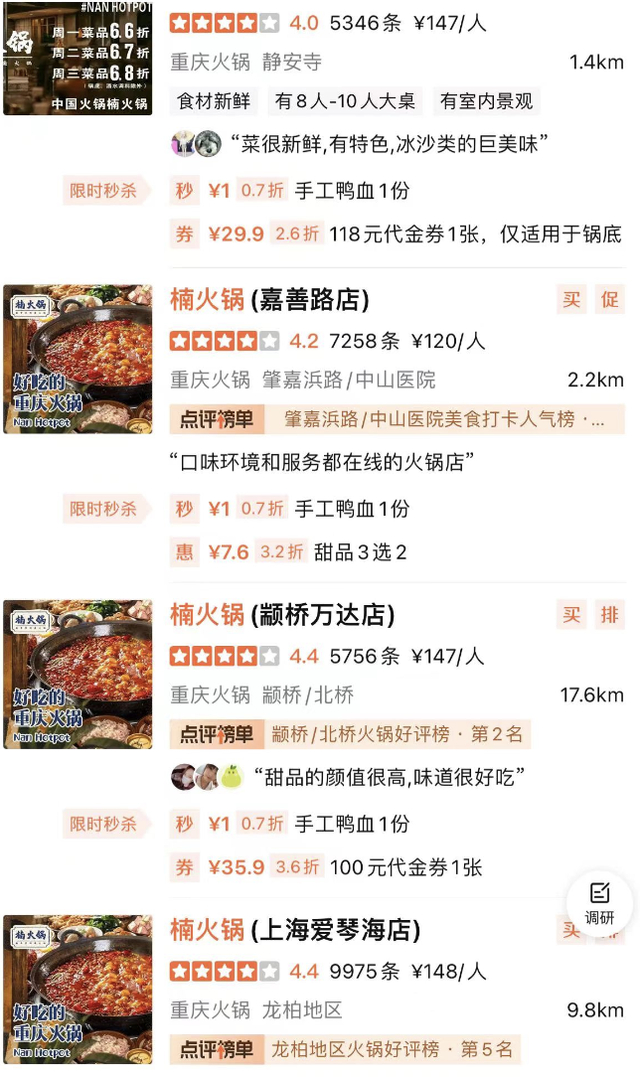640x1077 pixels.
Task: Open the 嘉善路店 hotpot photo
Action: pos(78,359)
